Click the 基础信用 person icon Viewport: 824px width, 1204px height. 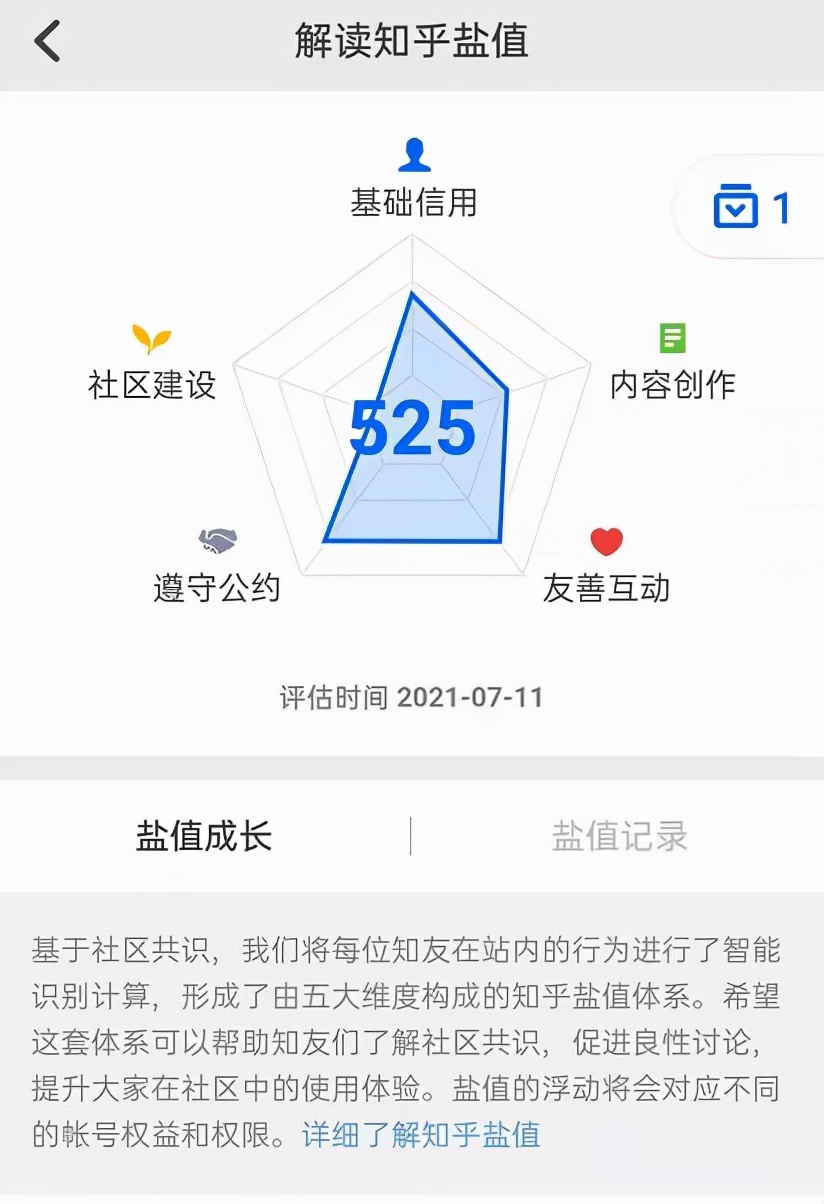413,155
